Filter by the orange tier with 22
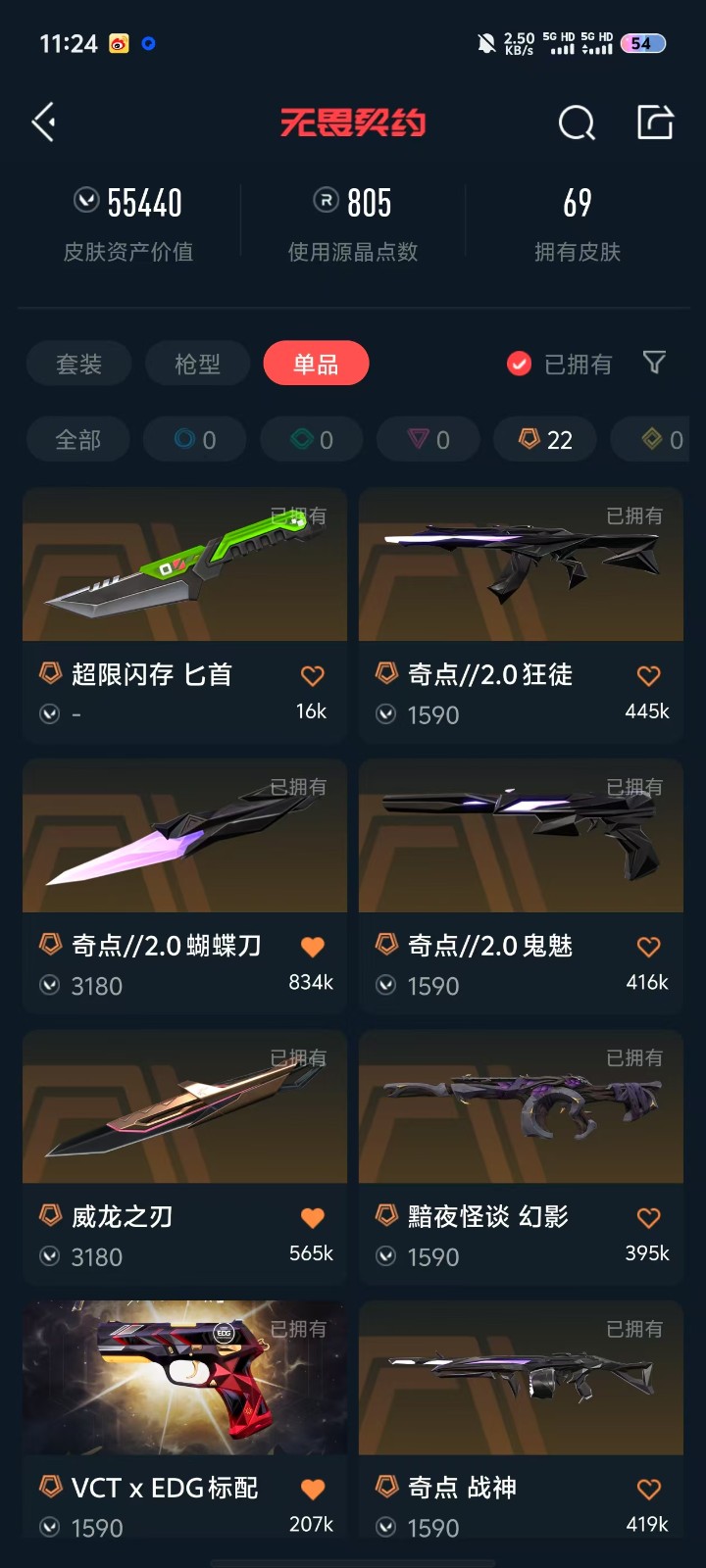The width and height of the screenshot is (706, 1568). [545, 440]
